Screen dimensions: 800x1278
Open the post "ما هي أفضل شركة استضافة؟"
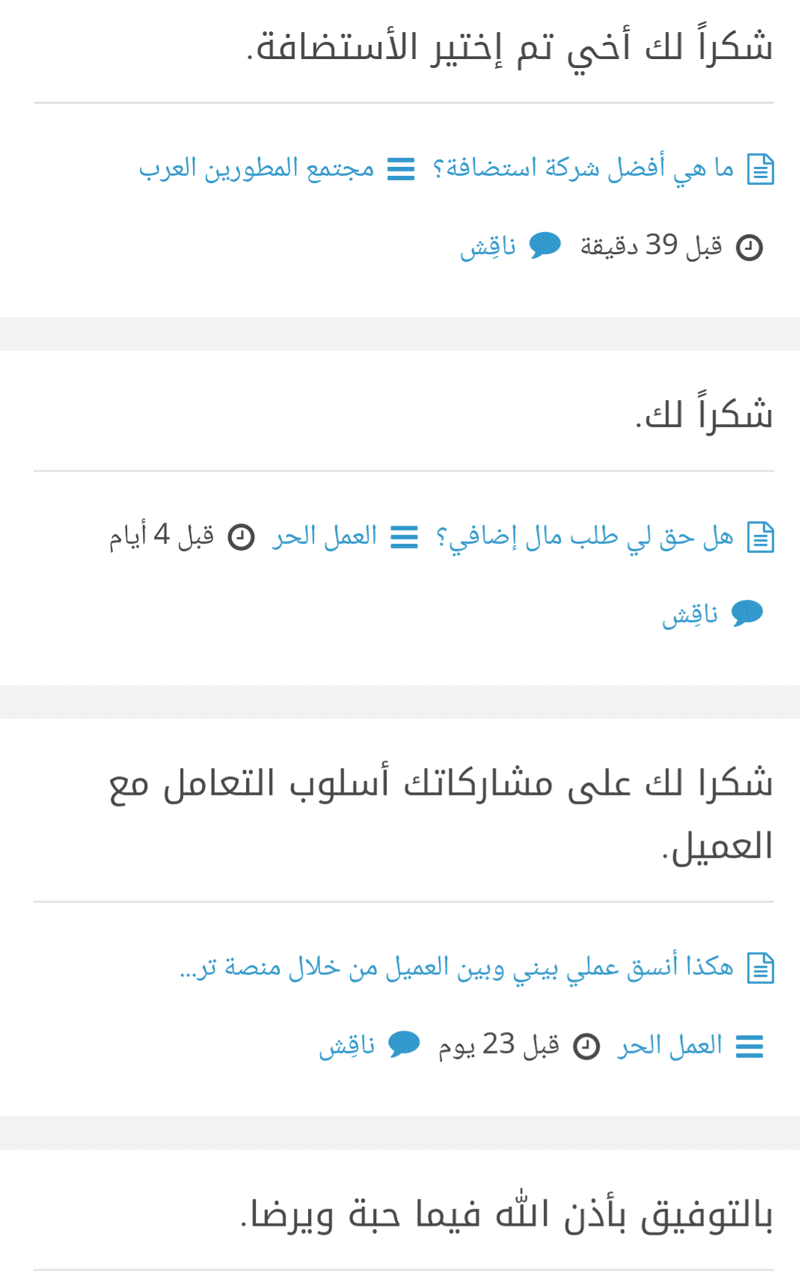583,169
